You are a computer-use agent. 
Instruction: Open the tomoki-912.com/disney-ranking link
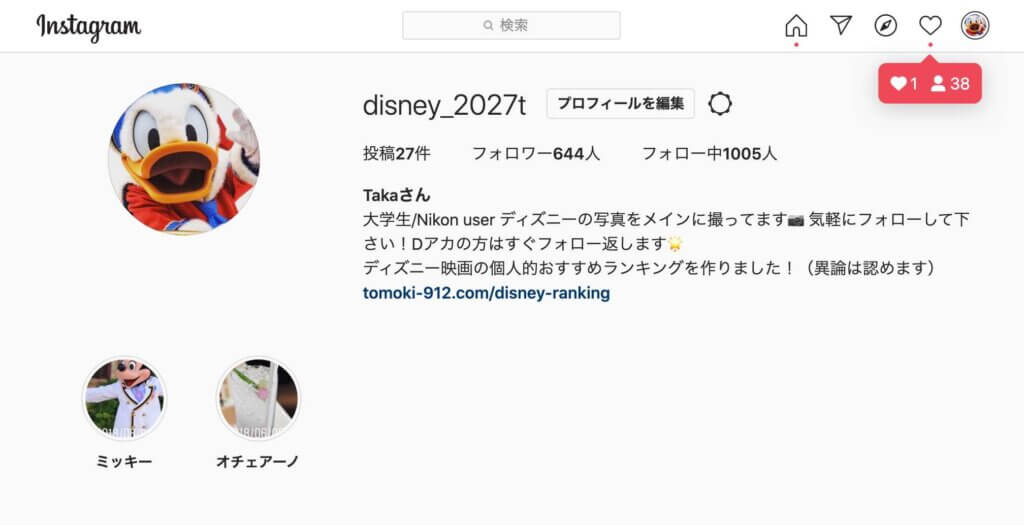[x=486, y=293]
